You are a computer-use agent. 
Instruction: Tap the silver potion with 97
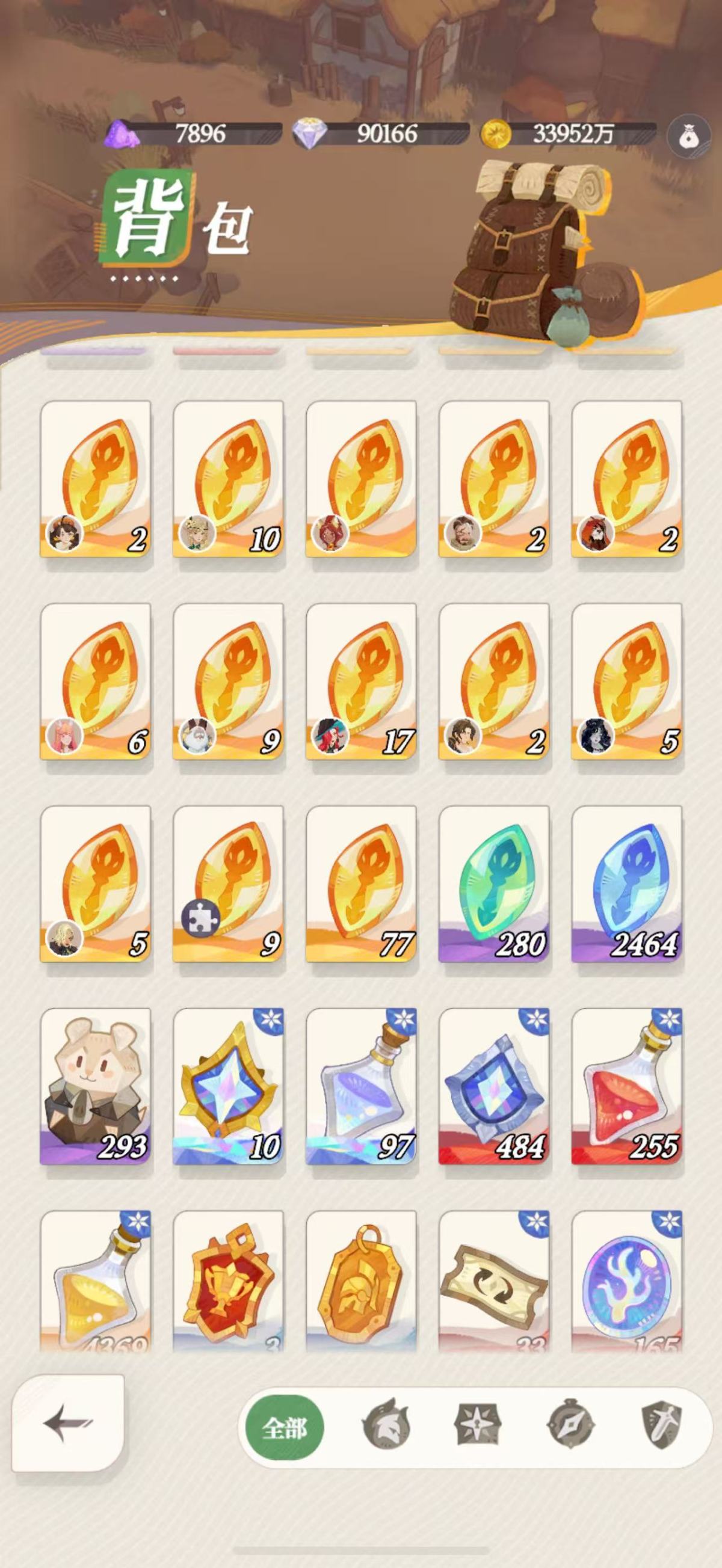[361, 1086]
